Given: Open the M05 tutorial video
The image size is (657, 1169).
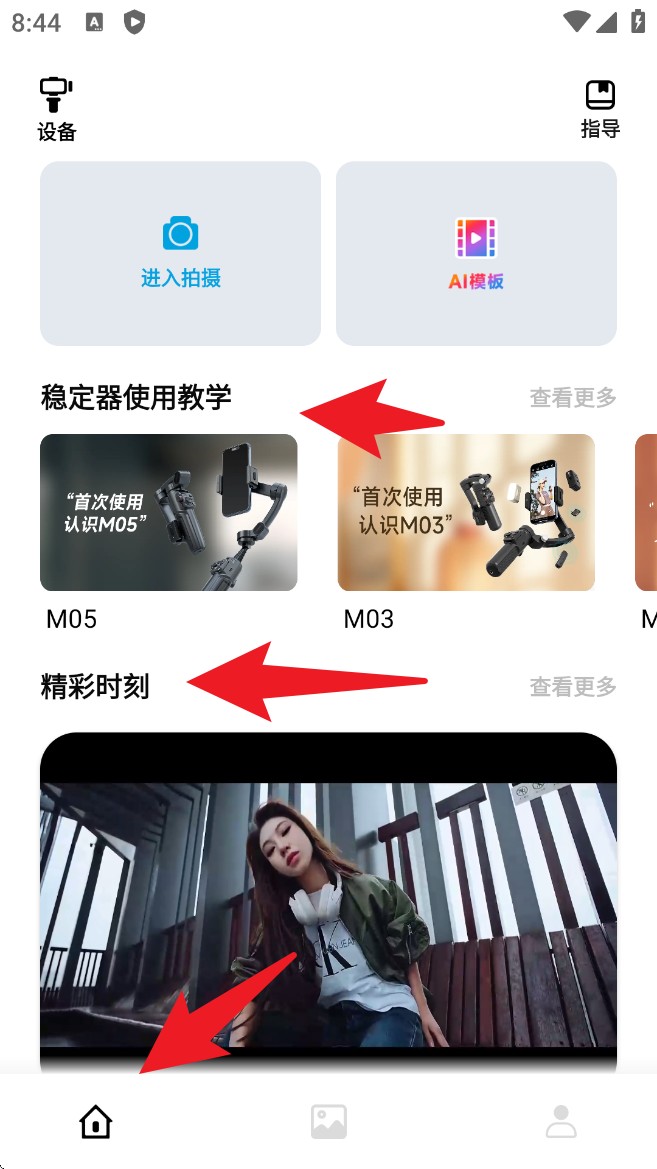Looking at the screenshot, I should pyautogui.click(x=168, y=513).
